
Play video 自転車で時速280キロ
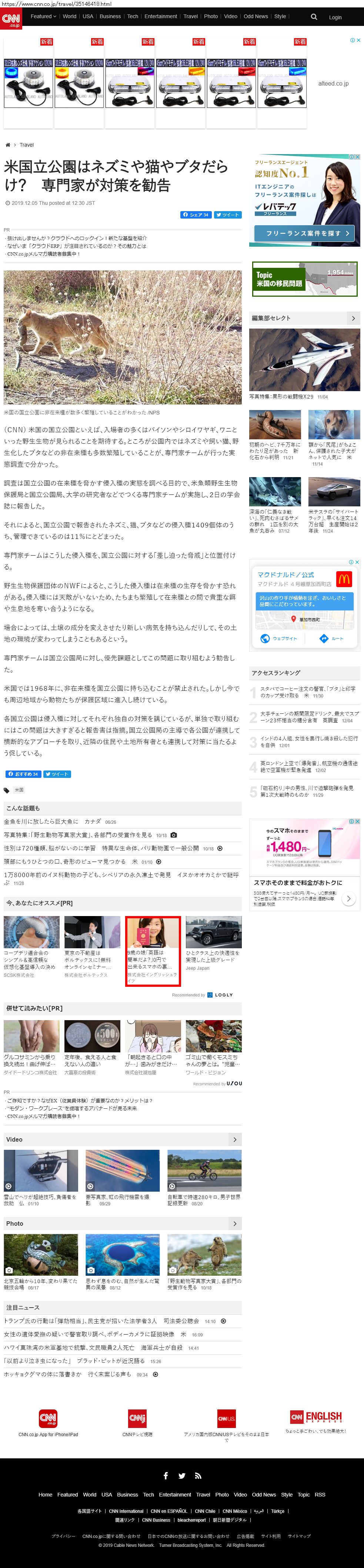204,1170
